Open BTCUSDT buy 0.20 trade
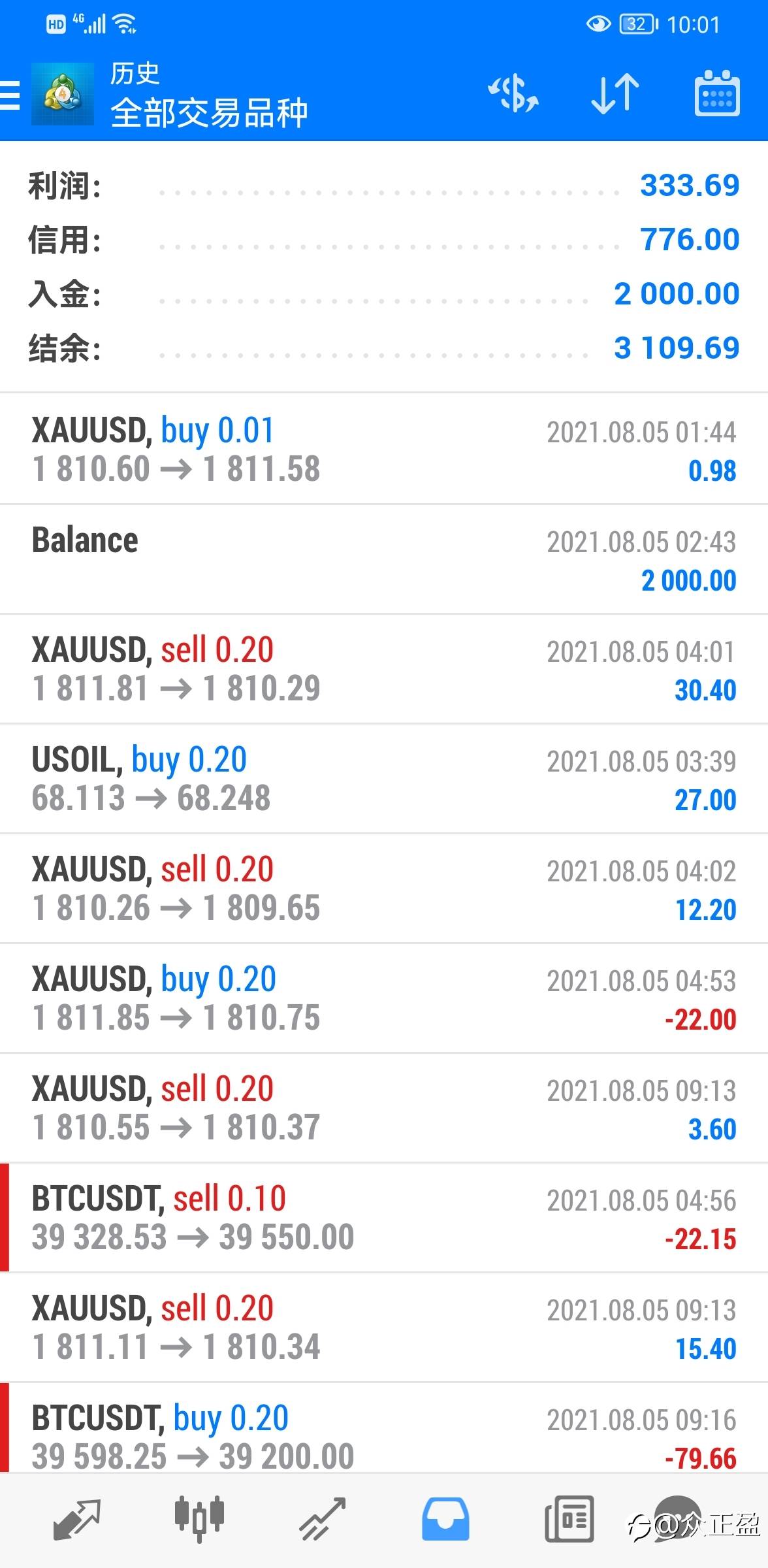768x1568 pixels. [x=384, y=1428]
